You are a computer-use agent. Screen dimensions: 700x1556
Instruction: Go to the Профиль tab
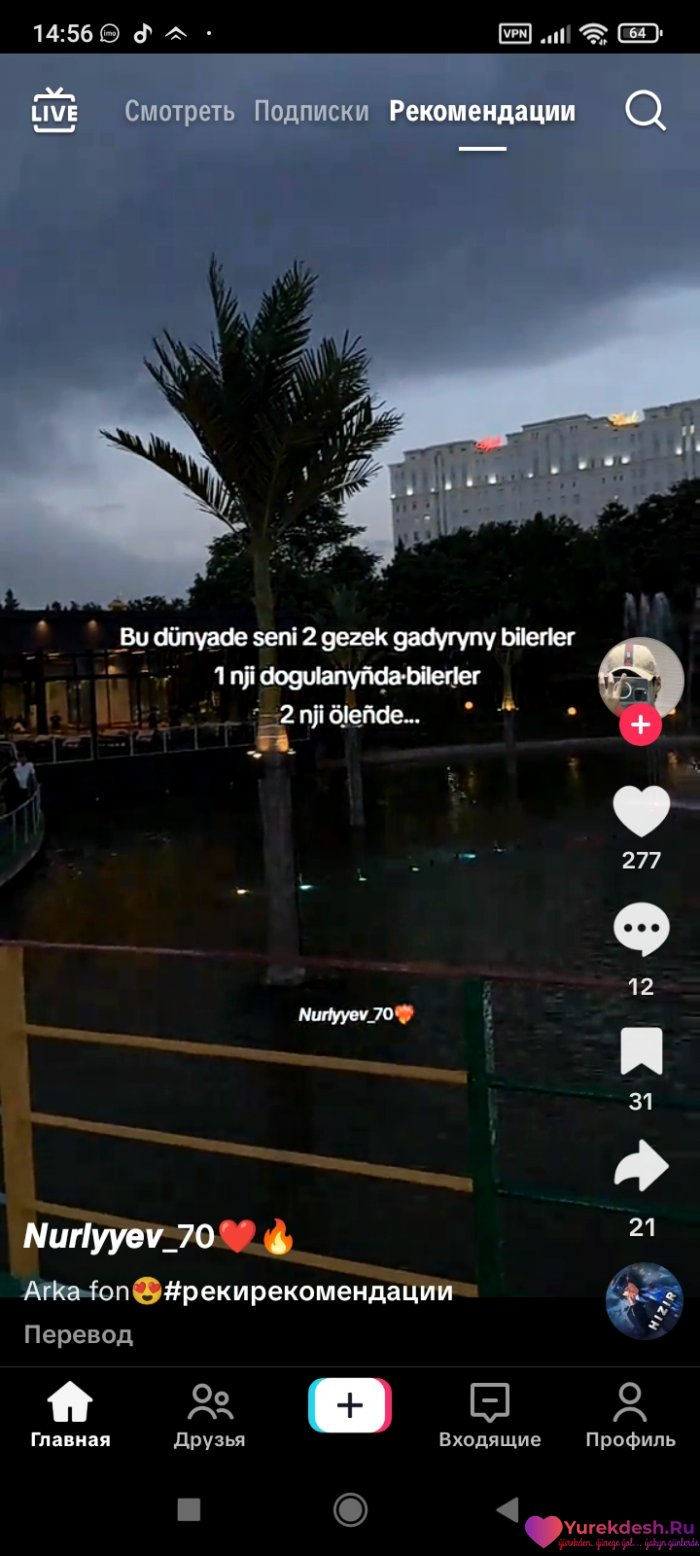pyautogui.click(x=630, y=1415)
